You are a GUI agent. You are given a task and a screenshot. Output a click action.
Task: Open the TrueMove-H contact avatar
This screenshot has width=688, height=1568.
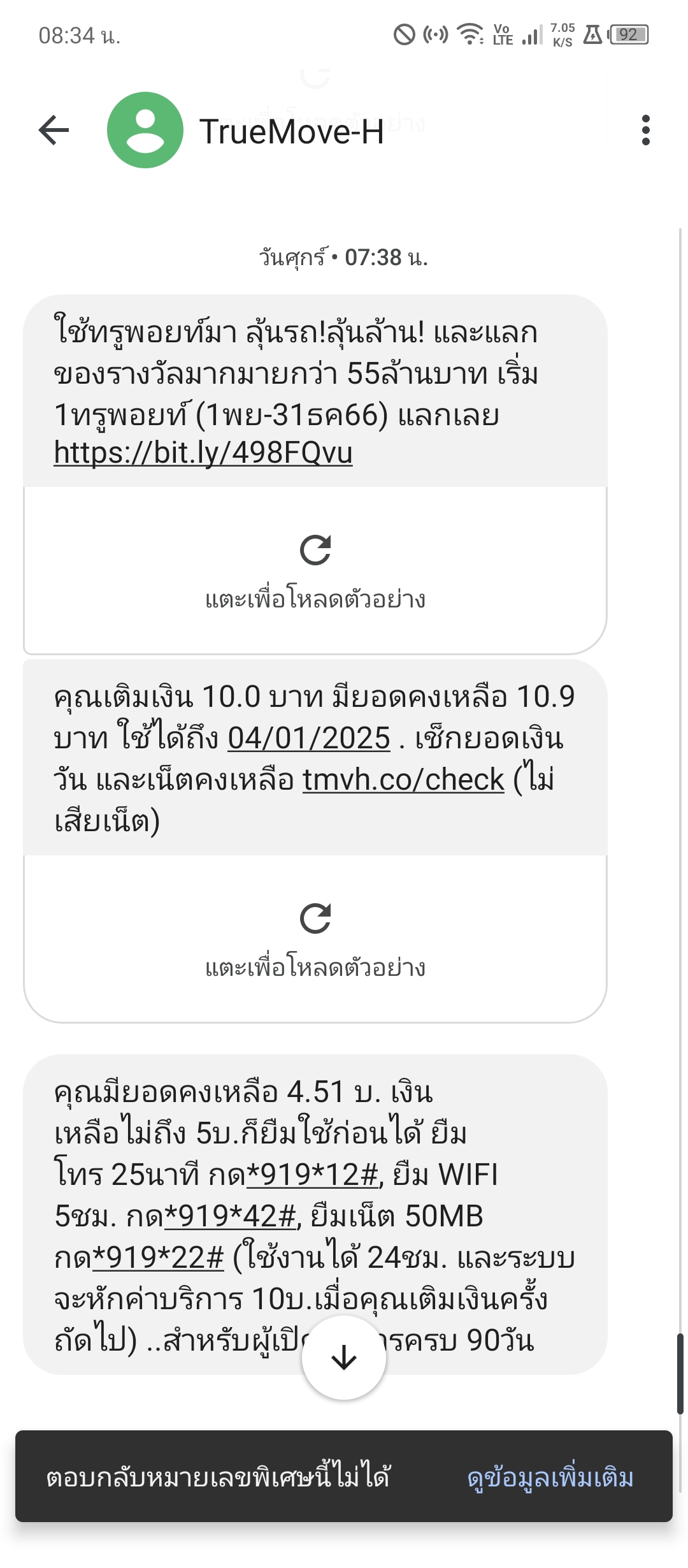click(145, 131)
